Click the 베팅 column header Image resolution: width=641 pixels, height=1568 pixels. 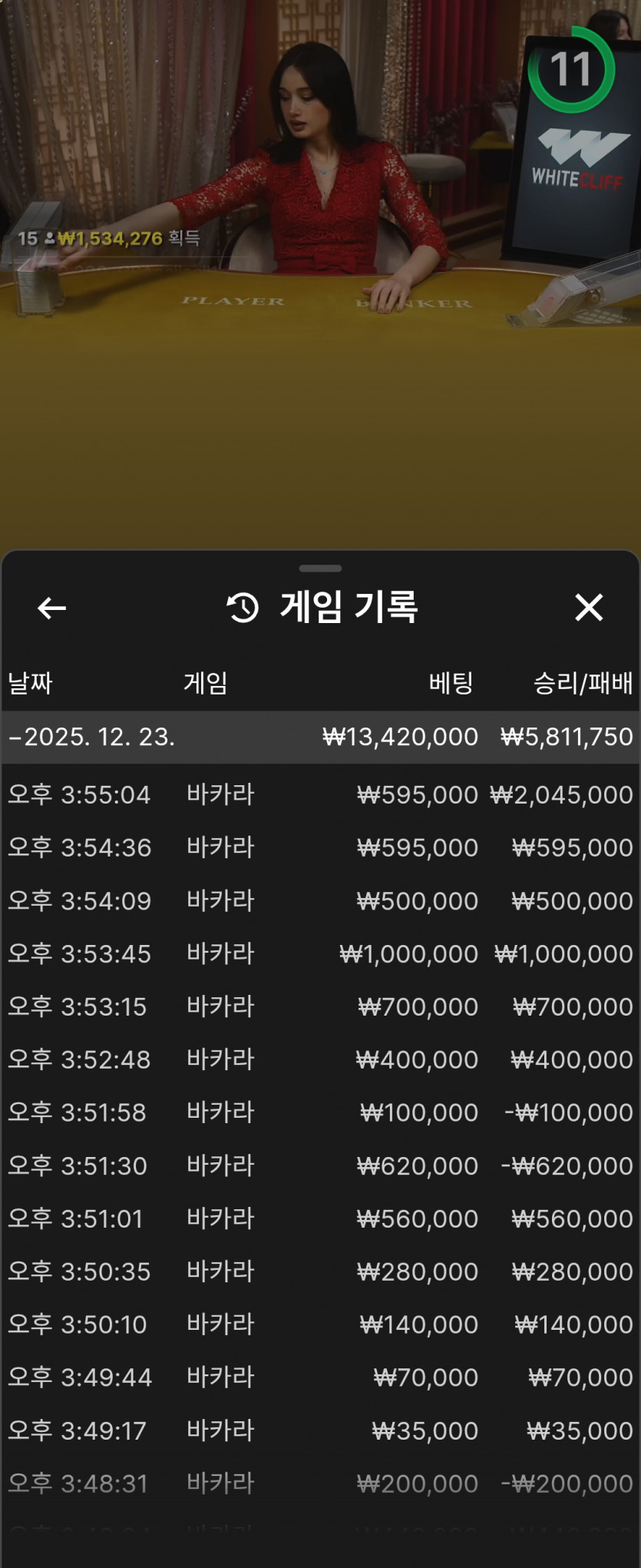(x=451, y=683)
